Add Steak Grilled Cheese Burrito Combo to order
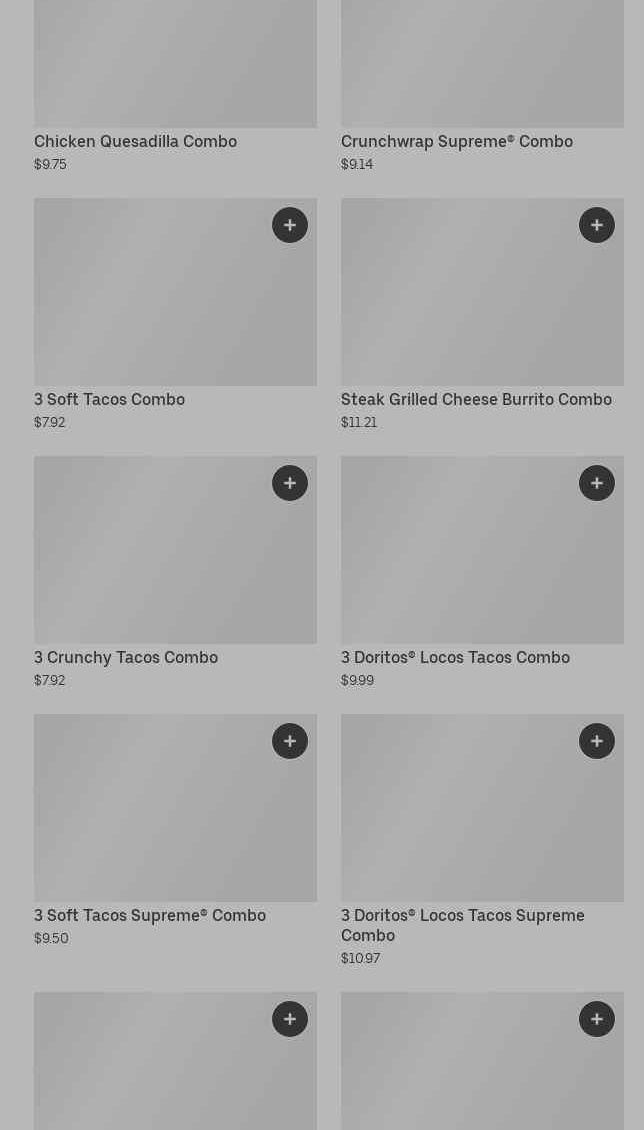 coord(596,225)
